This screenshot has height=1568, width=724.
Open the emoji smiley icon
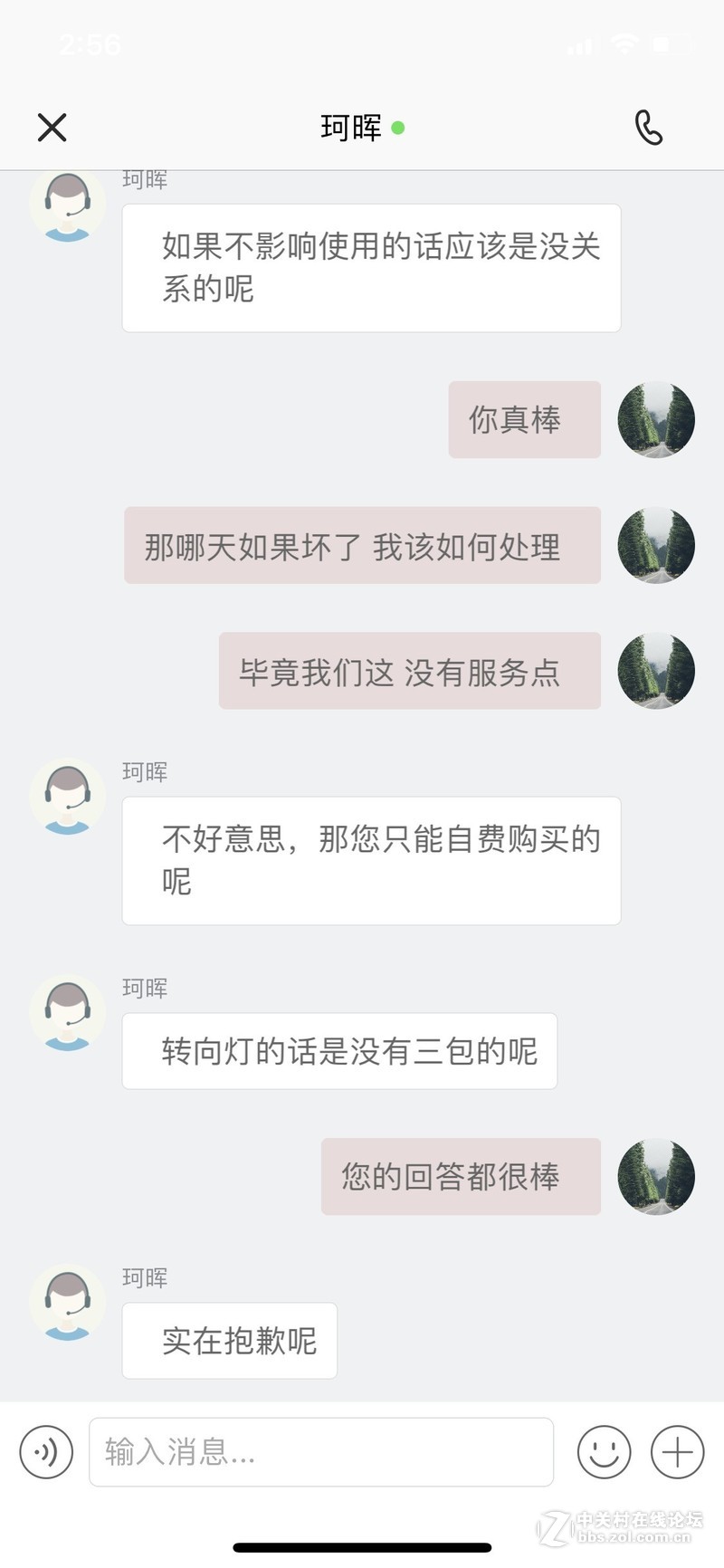tap(603, 1452)
